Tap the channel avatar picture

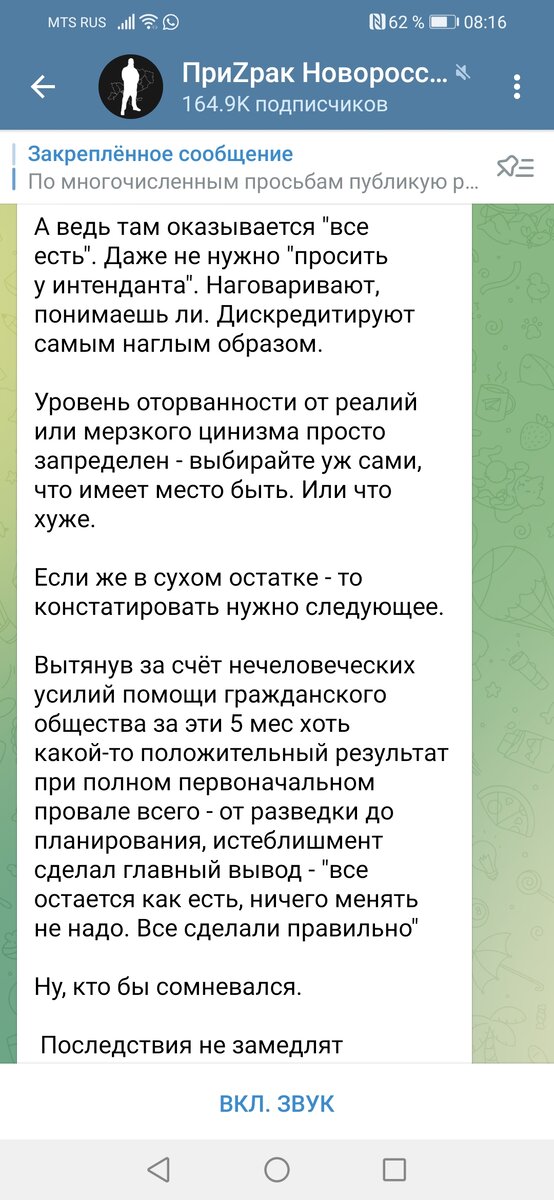[131, 87]
